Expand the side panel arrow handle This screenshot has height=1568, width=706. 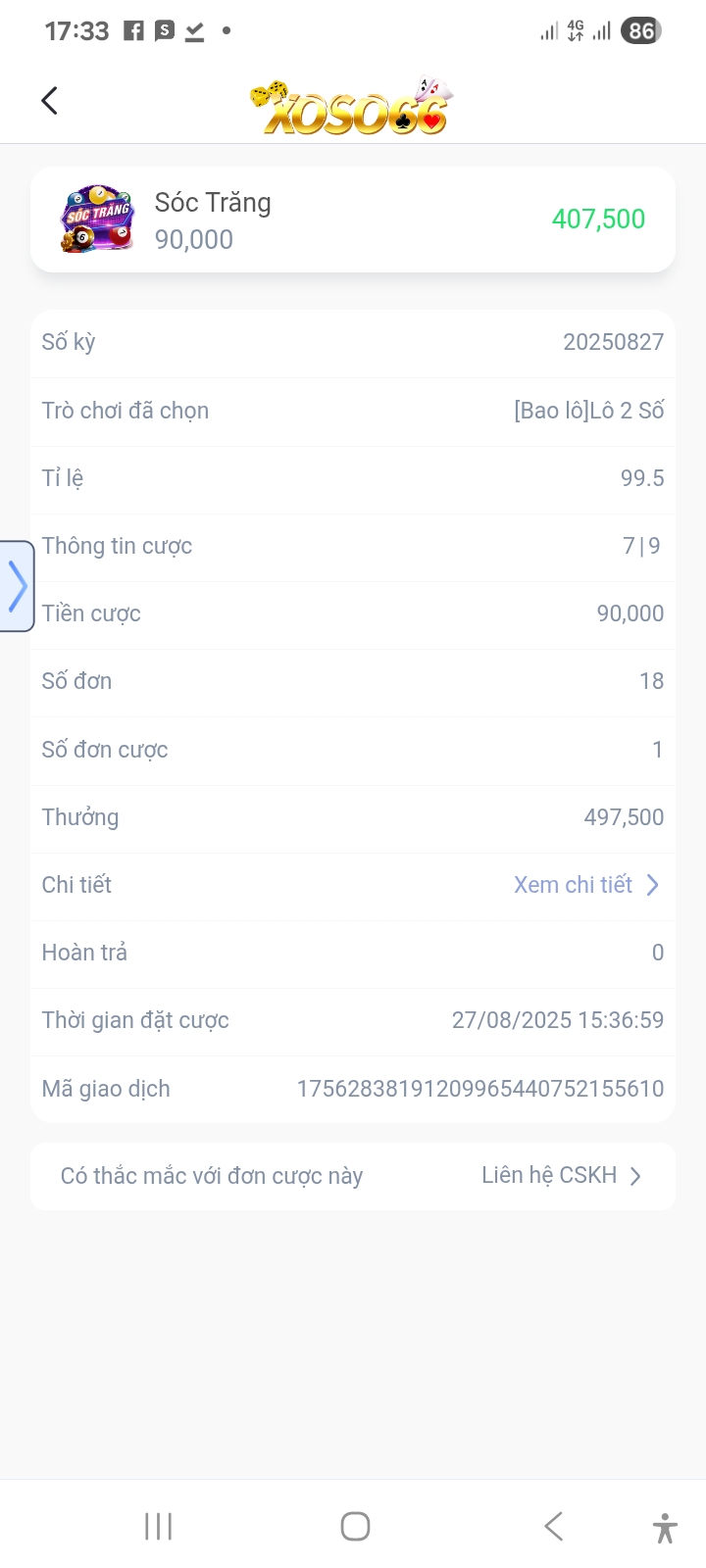coord(17,586)
